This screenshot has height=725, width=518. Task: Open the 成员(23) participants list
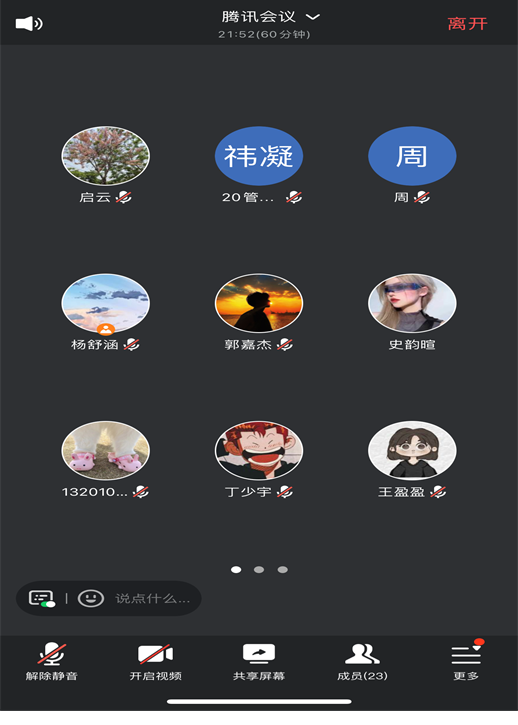[362, 662]
